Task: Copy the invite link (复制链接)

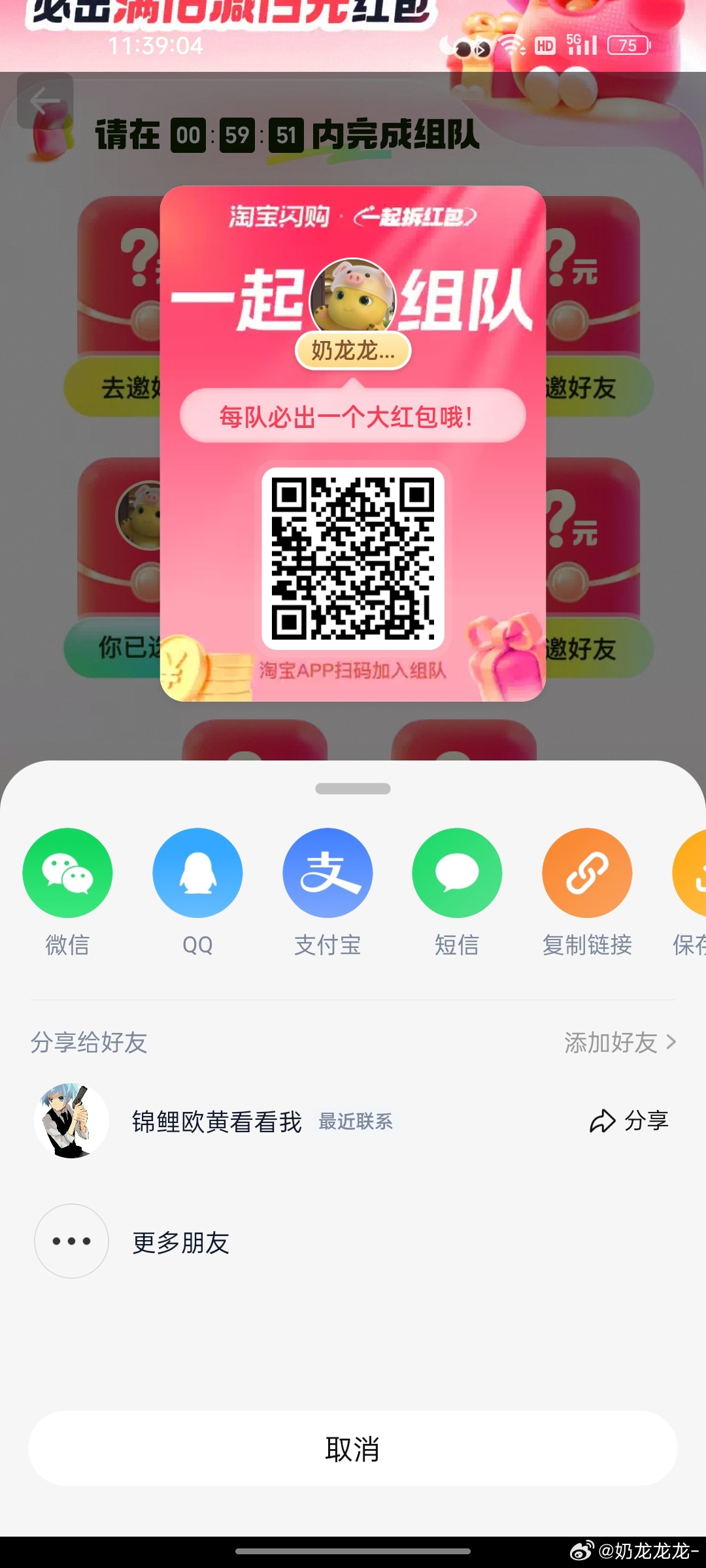Action: (x=587, y=873)
